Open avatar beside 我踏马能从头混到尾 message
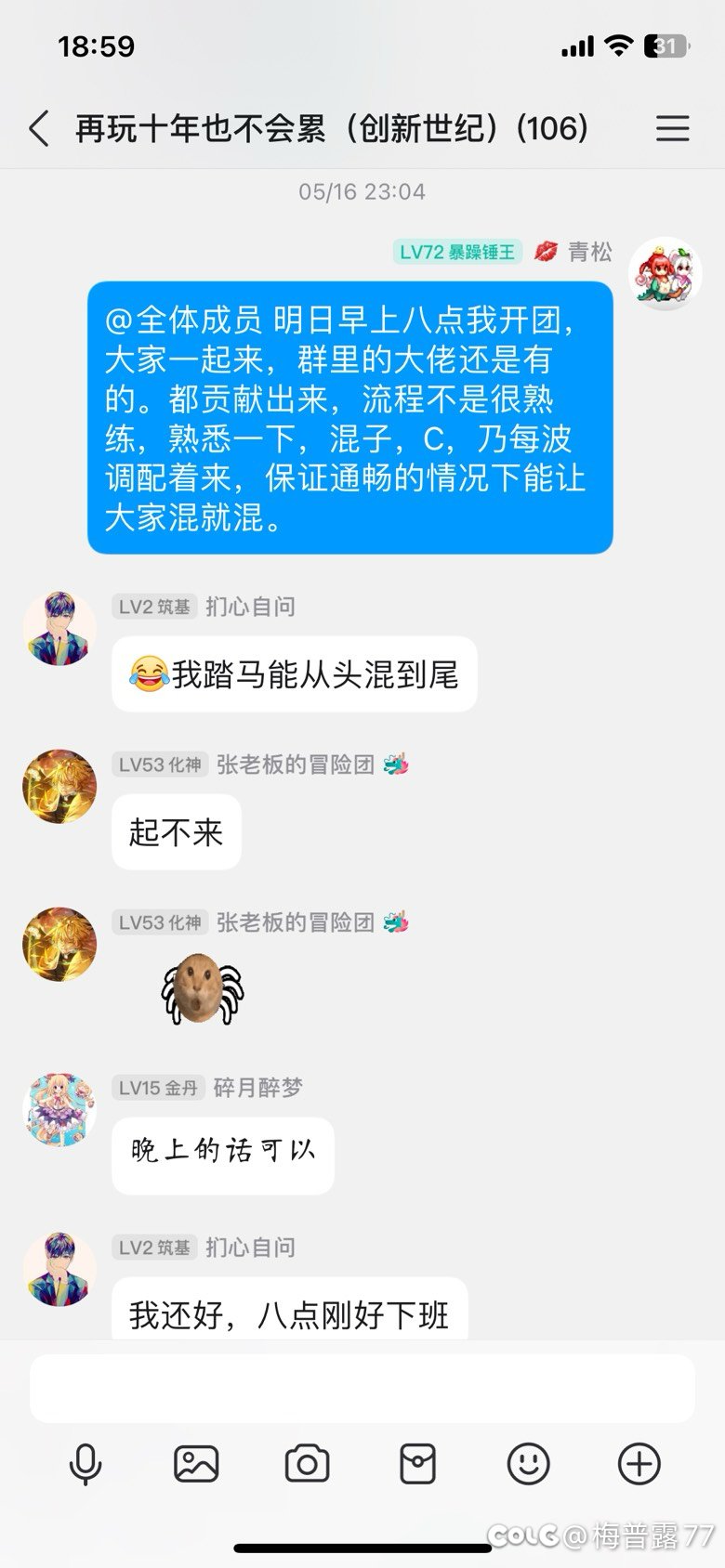This screenshot has height=1568, width=725. tap(59, 629)
